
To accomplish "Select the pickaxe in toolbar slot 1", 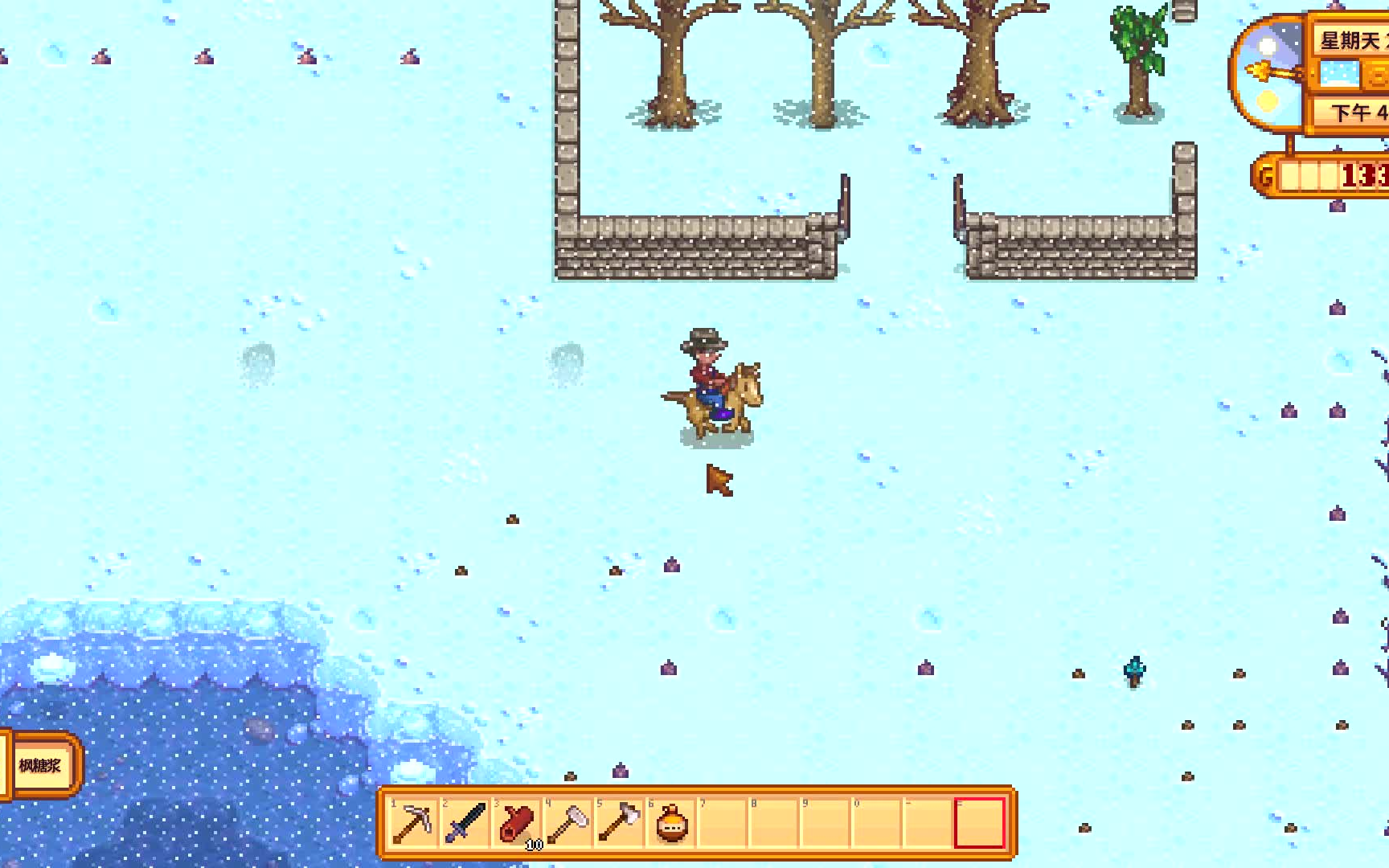I will point(413,823).
